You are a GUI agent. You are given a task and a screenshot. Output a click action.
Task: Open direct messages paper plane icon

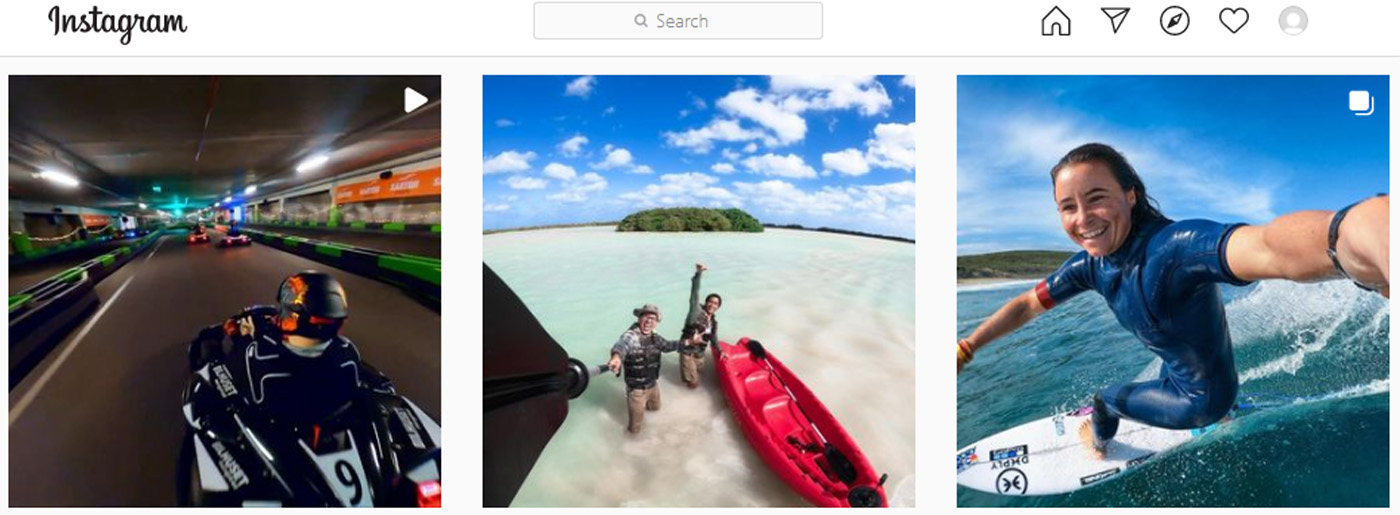pos(1115,20)
